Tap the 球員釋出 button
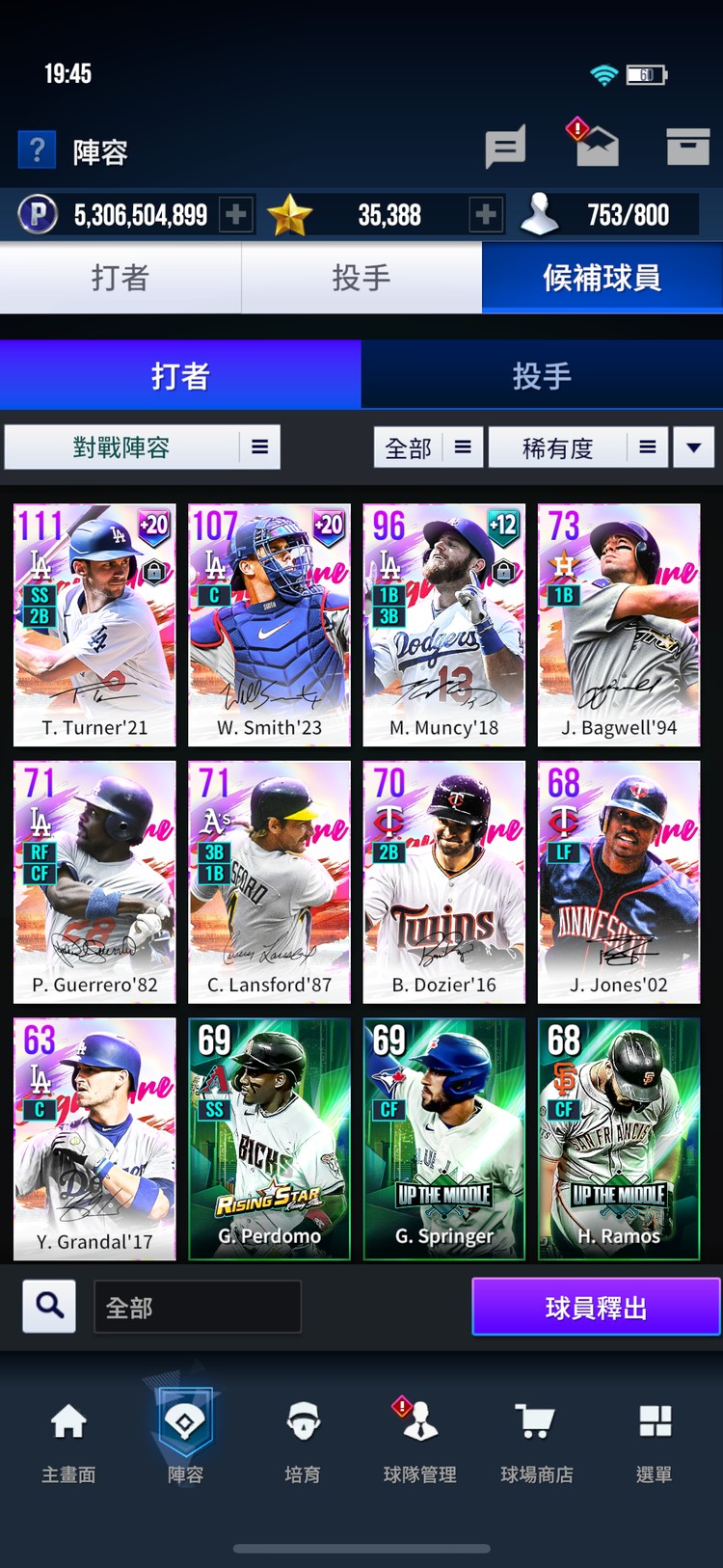The image size is (723, 1568). click(596, 1307)
